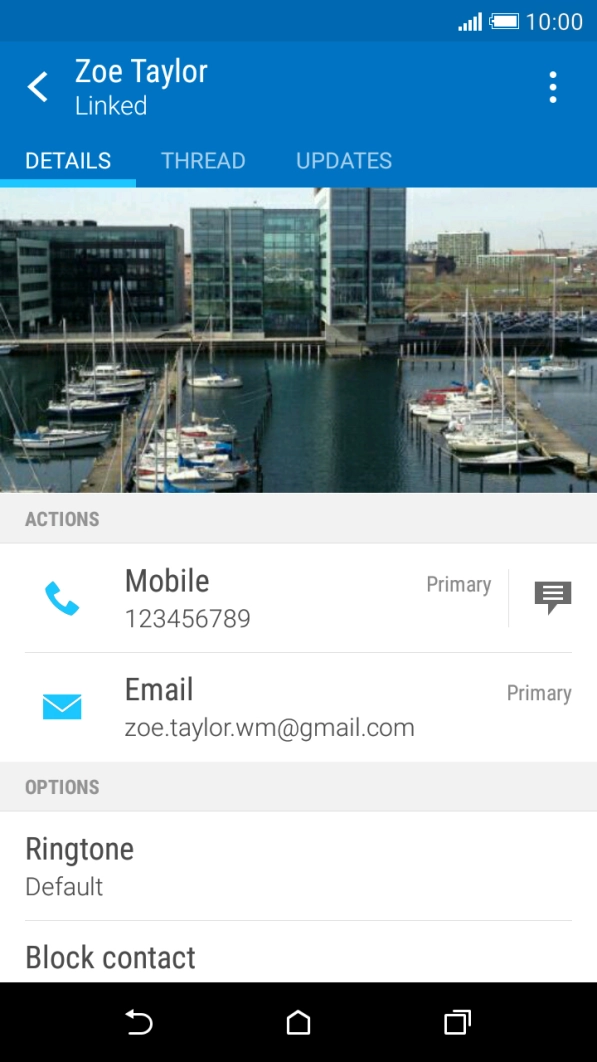Open Zoe Taylor's contact photo

click(x=298, y=340)
